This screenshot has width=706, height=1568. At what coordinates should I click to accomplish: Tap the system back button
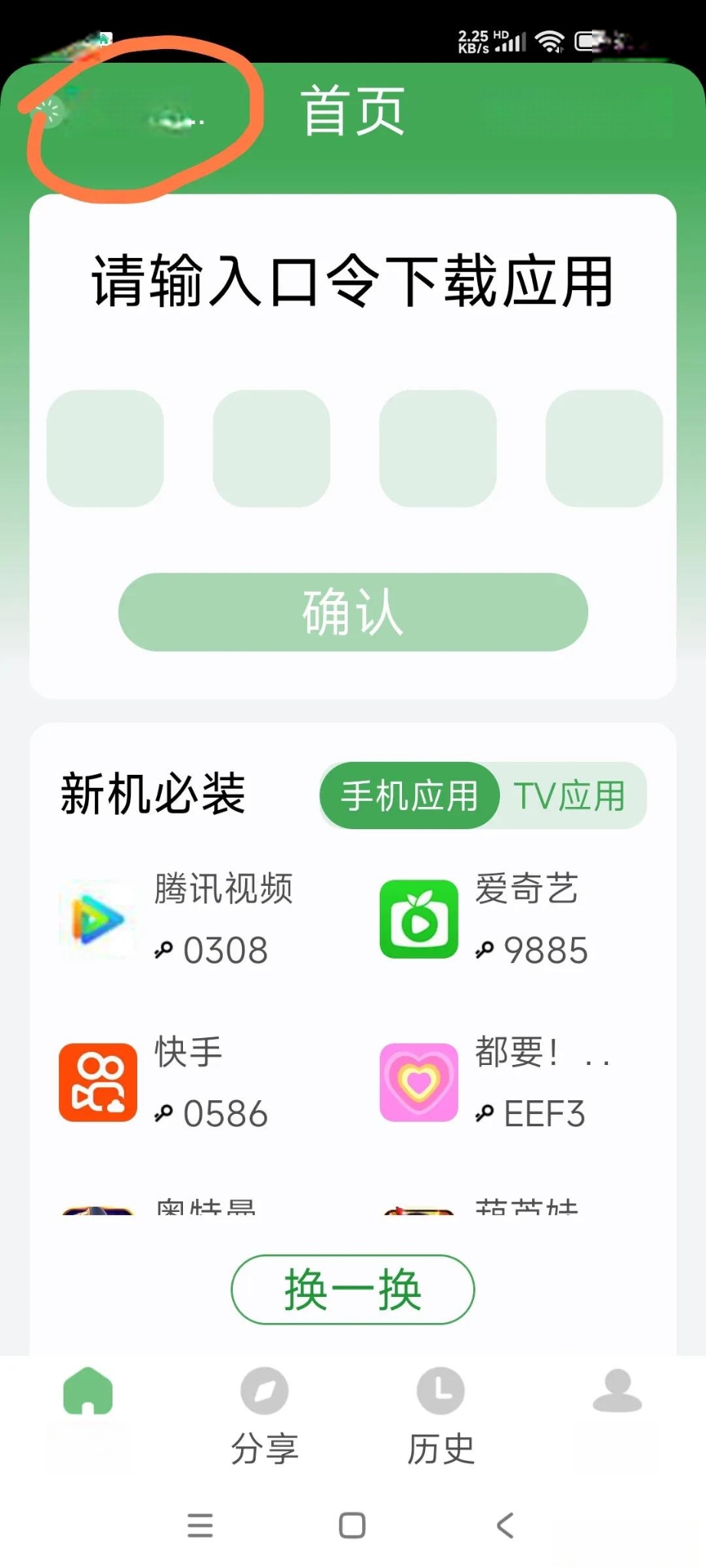(x=505, y=1525)
